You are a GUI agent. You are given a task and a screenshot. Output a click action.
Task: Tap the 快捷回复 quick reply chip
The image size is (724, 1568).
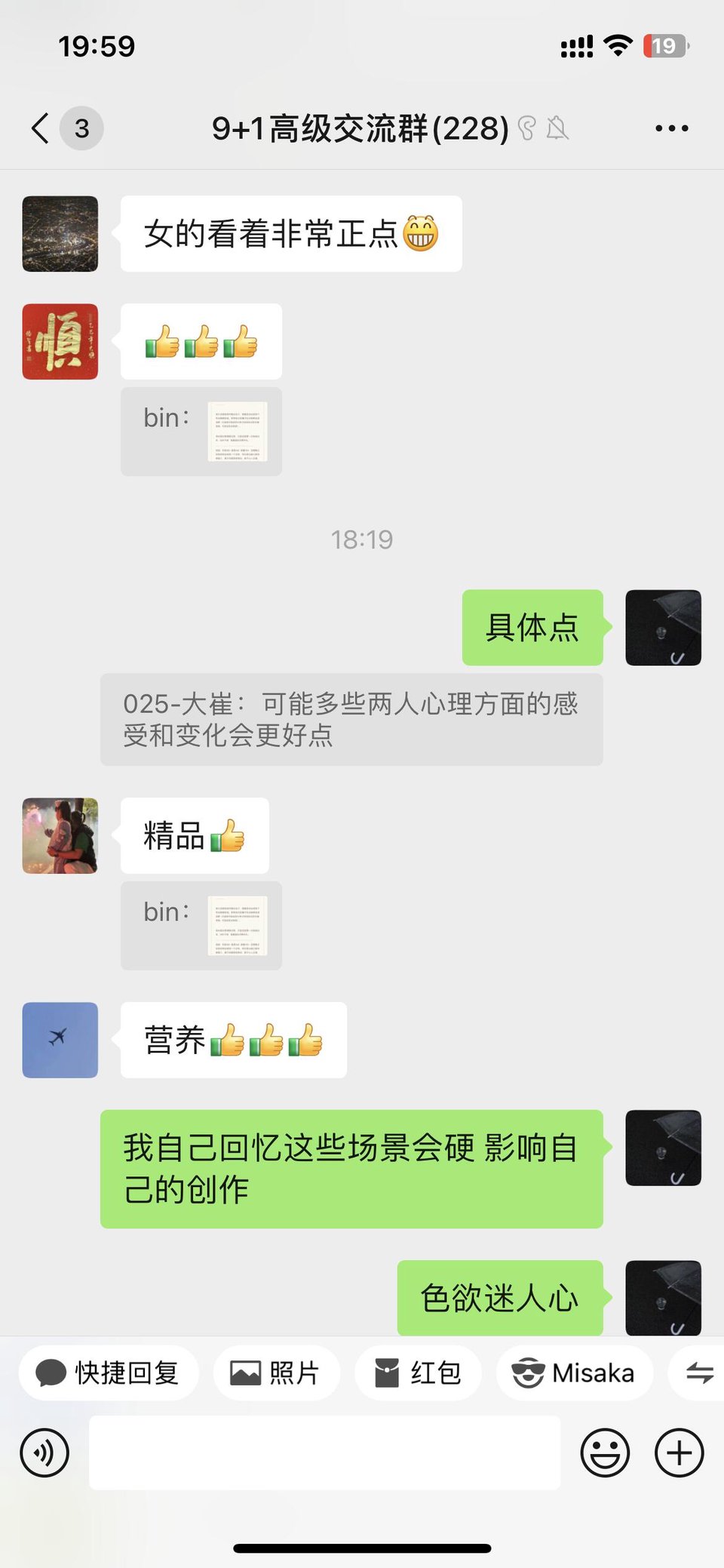[109, 1373]
